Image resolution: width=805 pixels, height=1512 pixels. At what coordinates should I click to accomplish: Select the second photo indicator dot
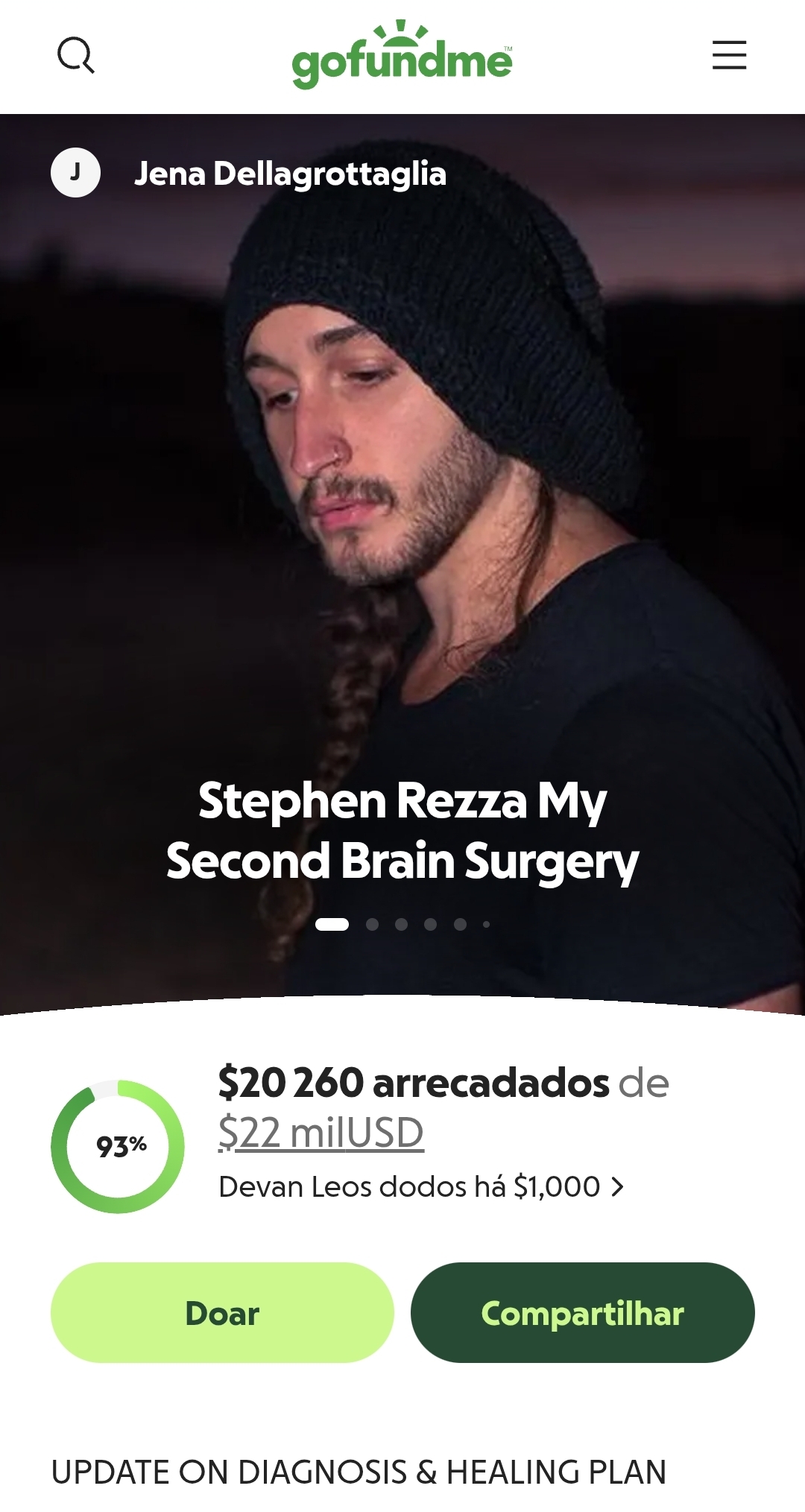pyautogui.click(x=373, y=924)
